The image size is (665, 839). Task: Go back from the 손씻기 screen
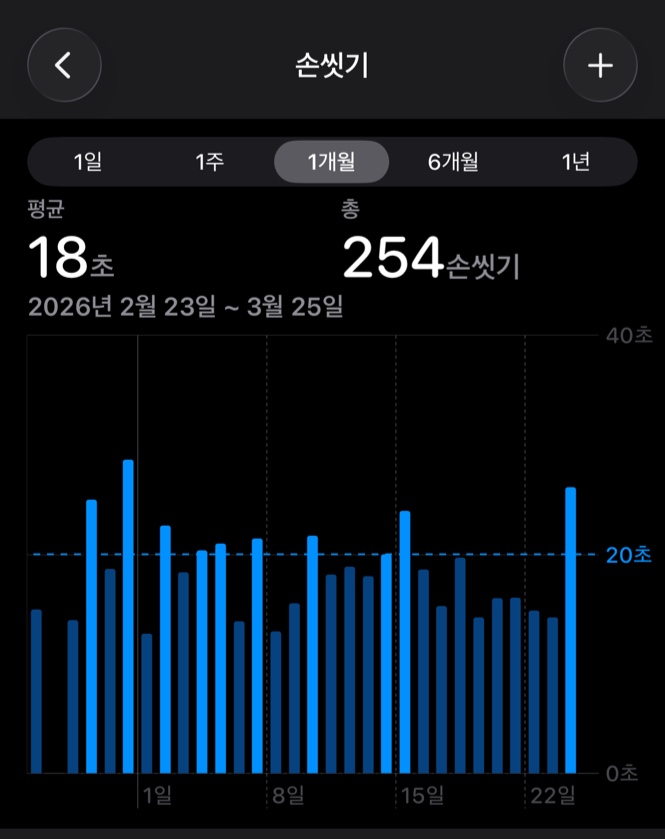64,65
